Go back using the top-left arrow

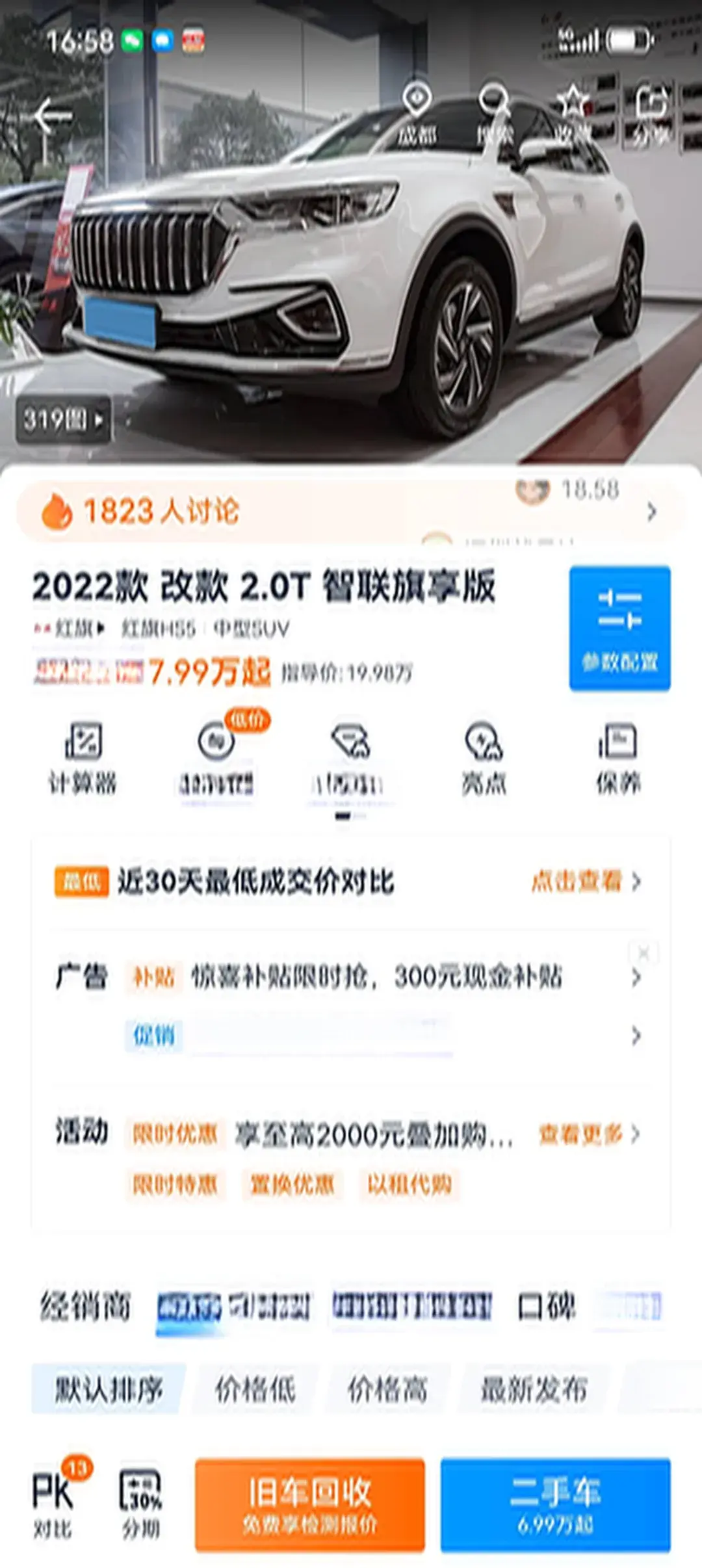(x=52, y=116)
